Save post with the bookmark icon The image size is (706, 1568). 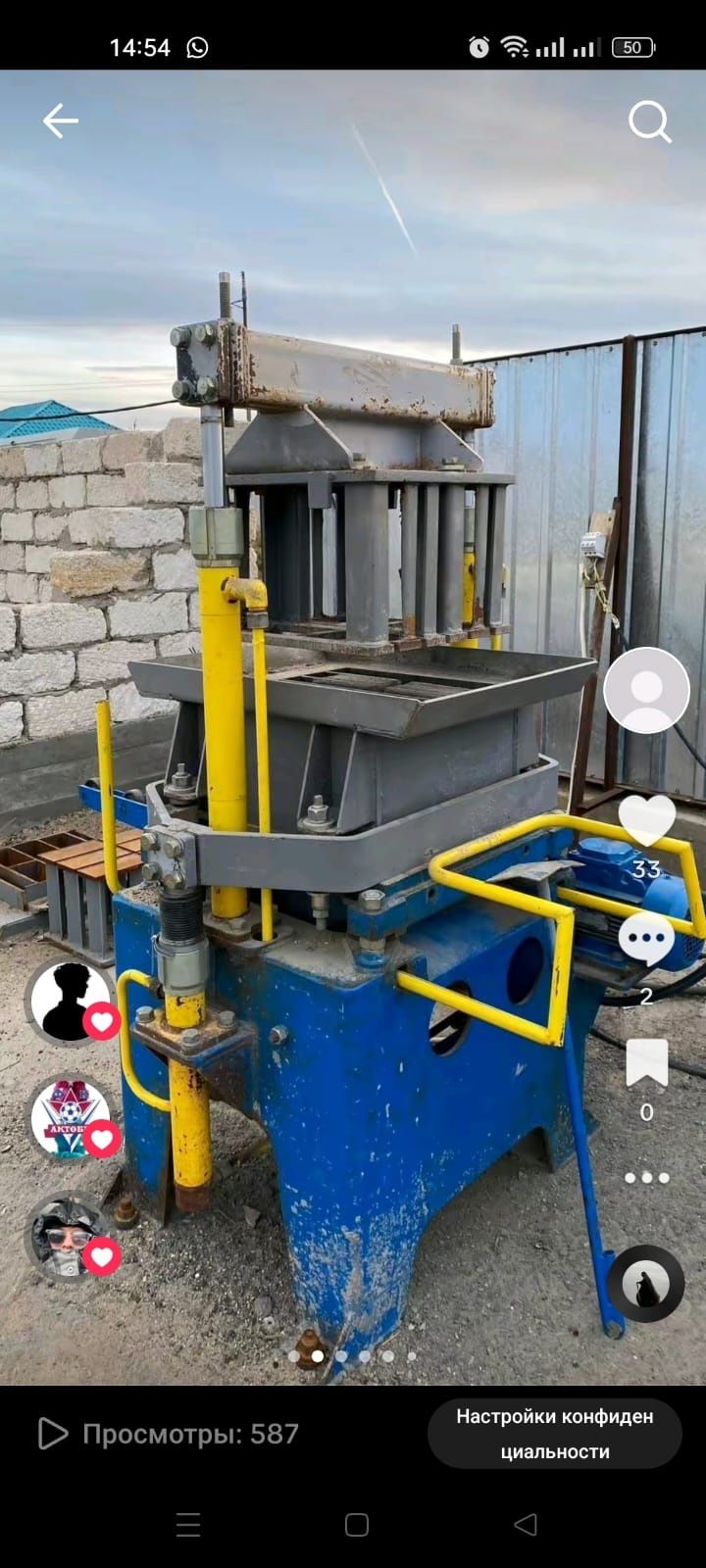646,1063
